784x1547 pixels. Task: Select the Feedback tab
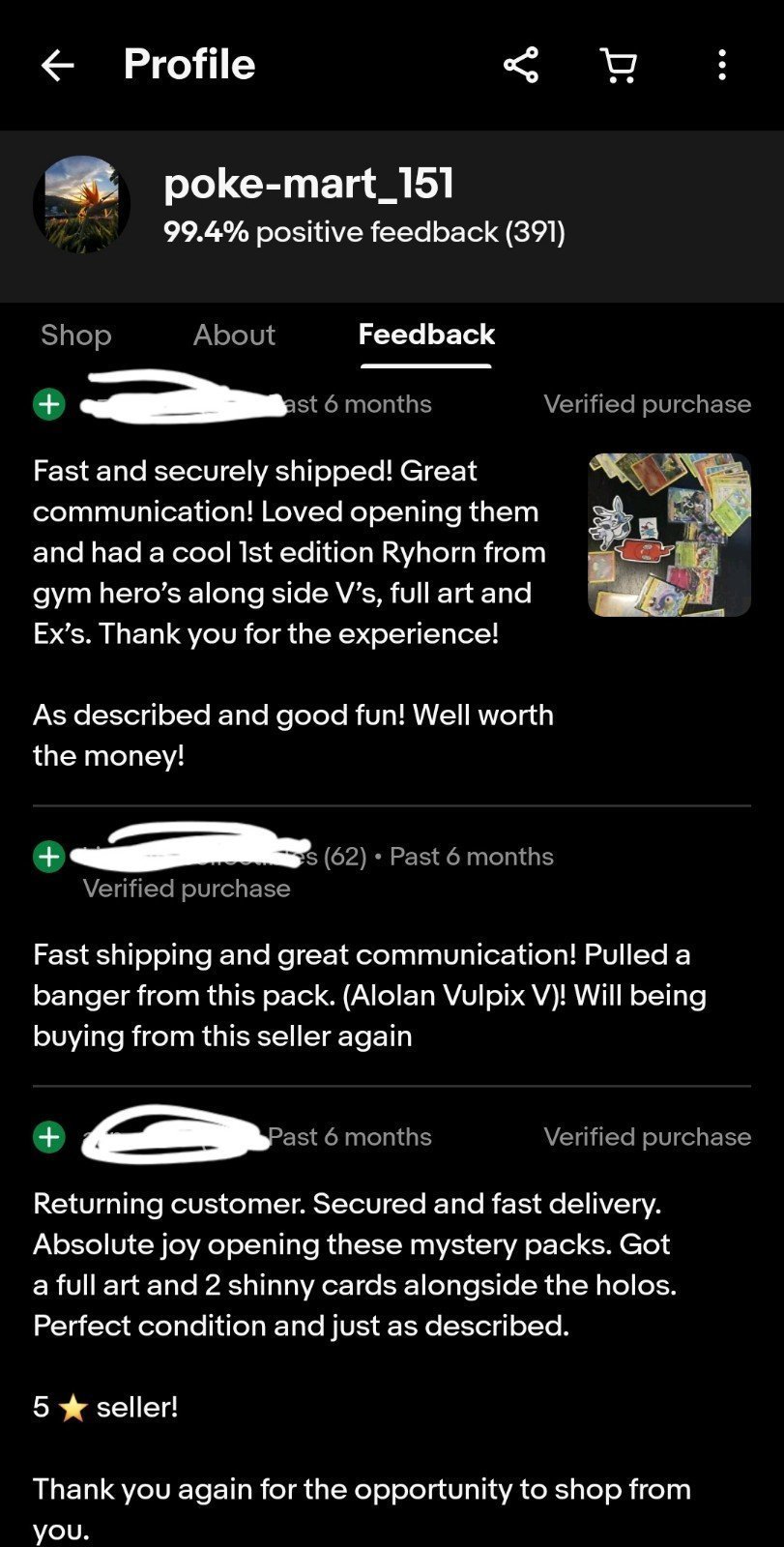click(426, 335)
